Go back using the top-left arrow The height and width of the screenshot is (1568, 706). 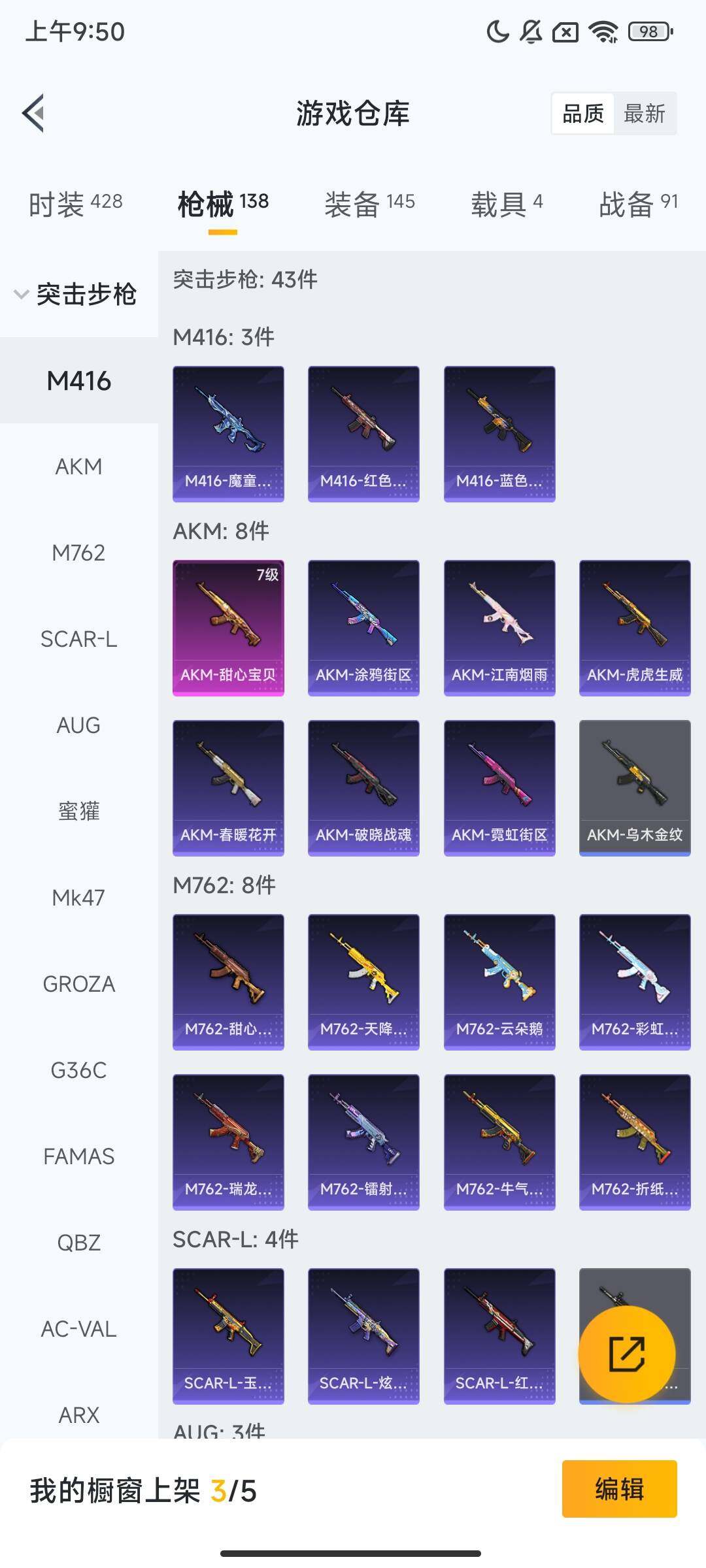[34, 113]
